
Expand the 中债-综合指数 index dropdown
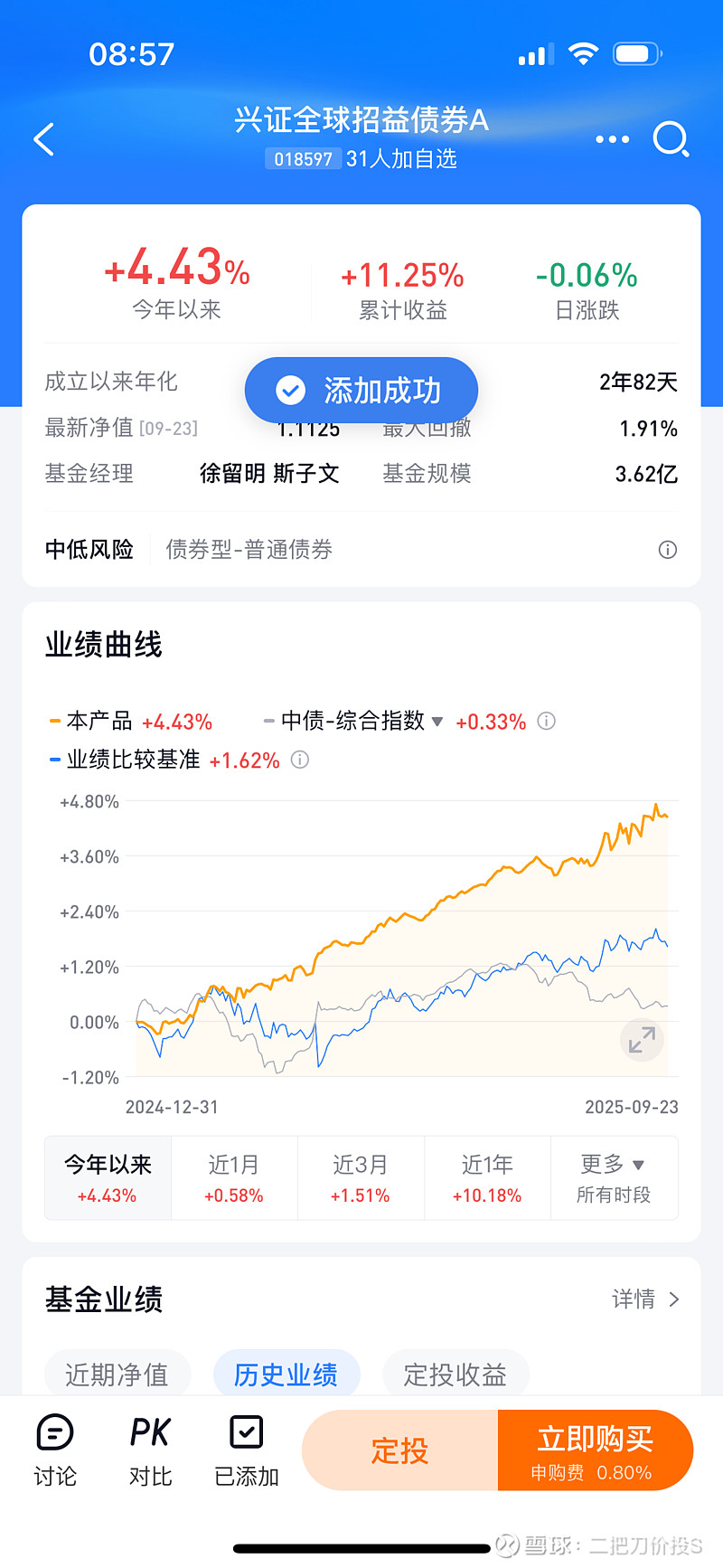437,722
